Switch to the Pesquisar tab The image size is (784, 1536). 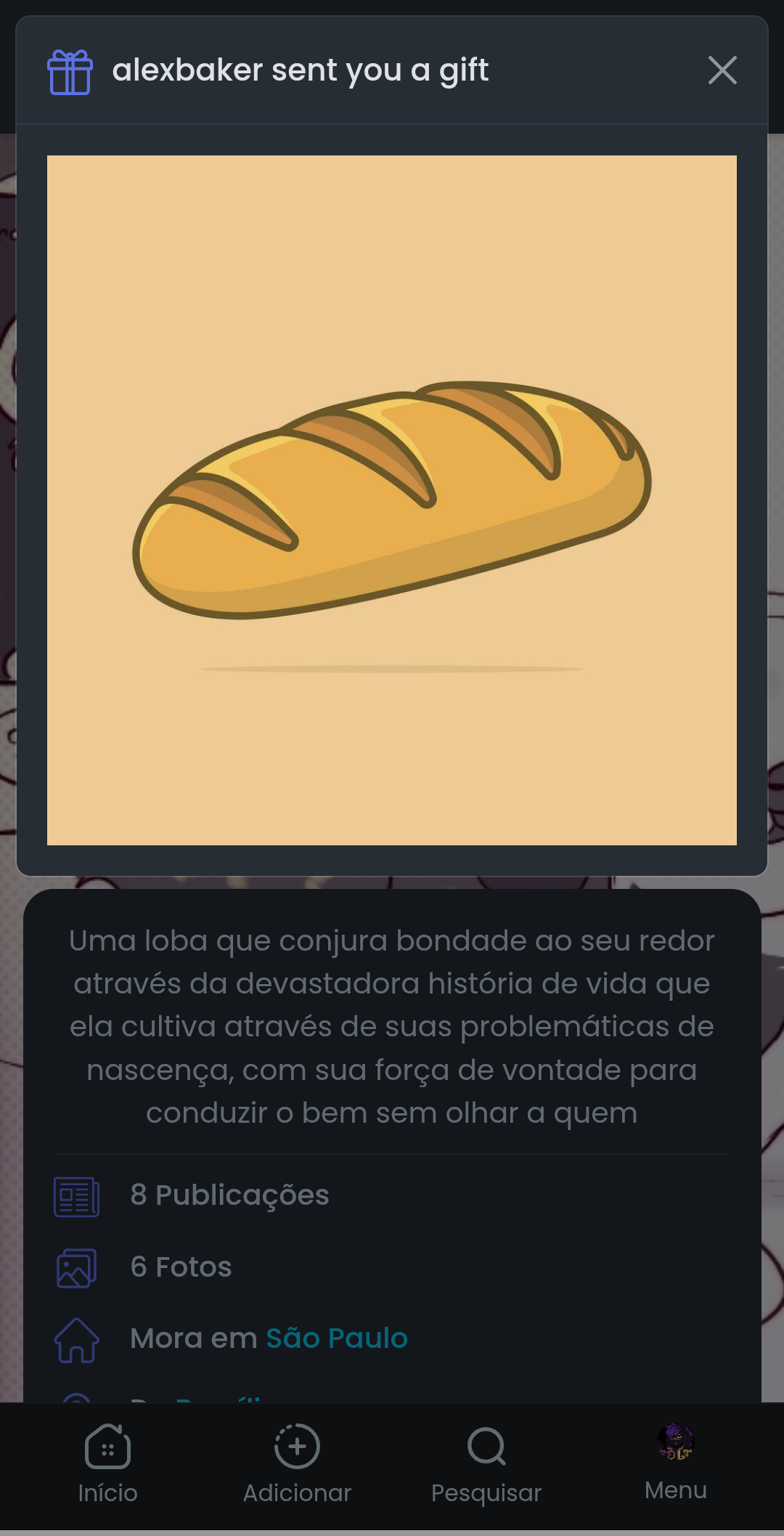486,1463
